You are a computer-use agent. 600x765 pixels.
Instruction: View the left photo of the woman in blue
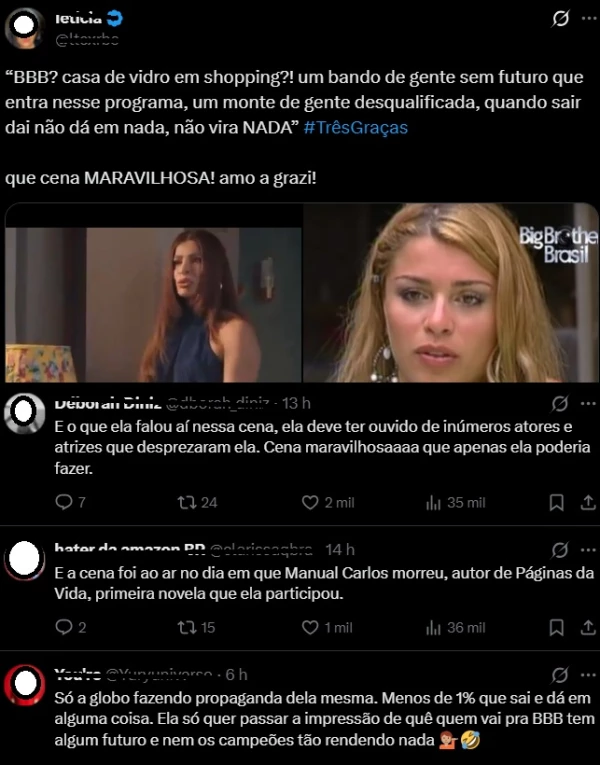point(153,291)
